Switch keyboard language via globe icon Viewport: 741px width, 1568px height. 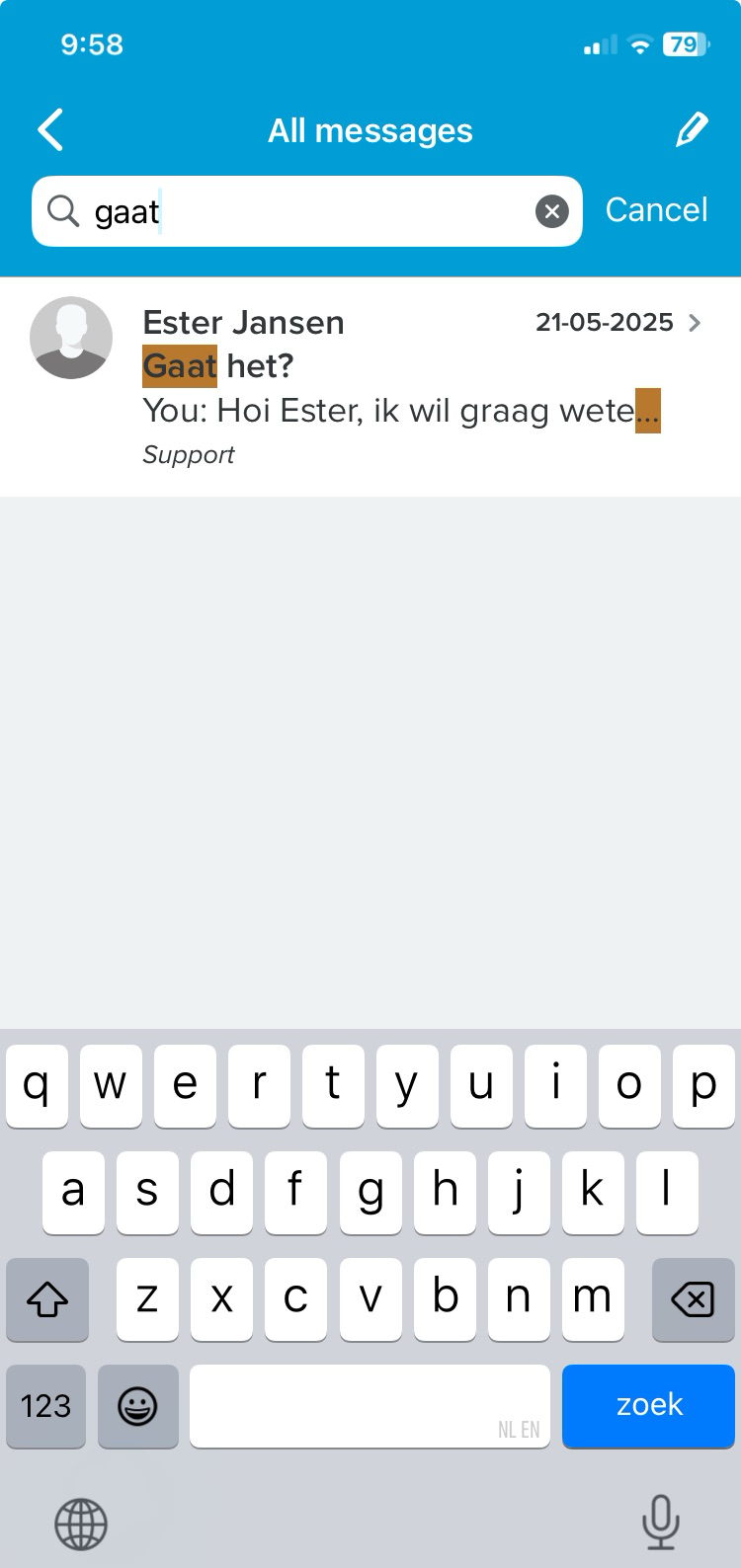click(80, 1524)
